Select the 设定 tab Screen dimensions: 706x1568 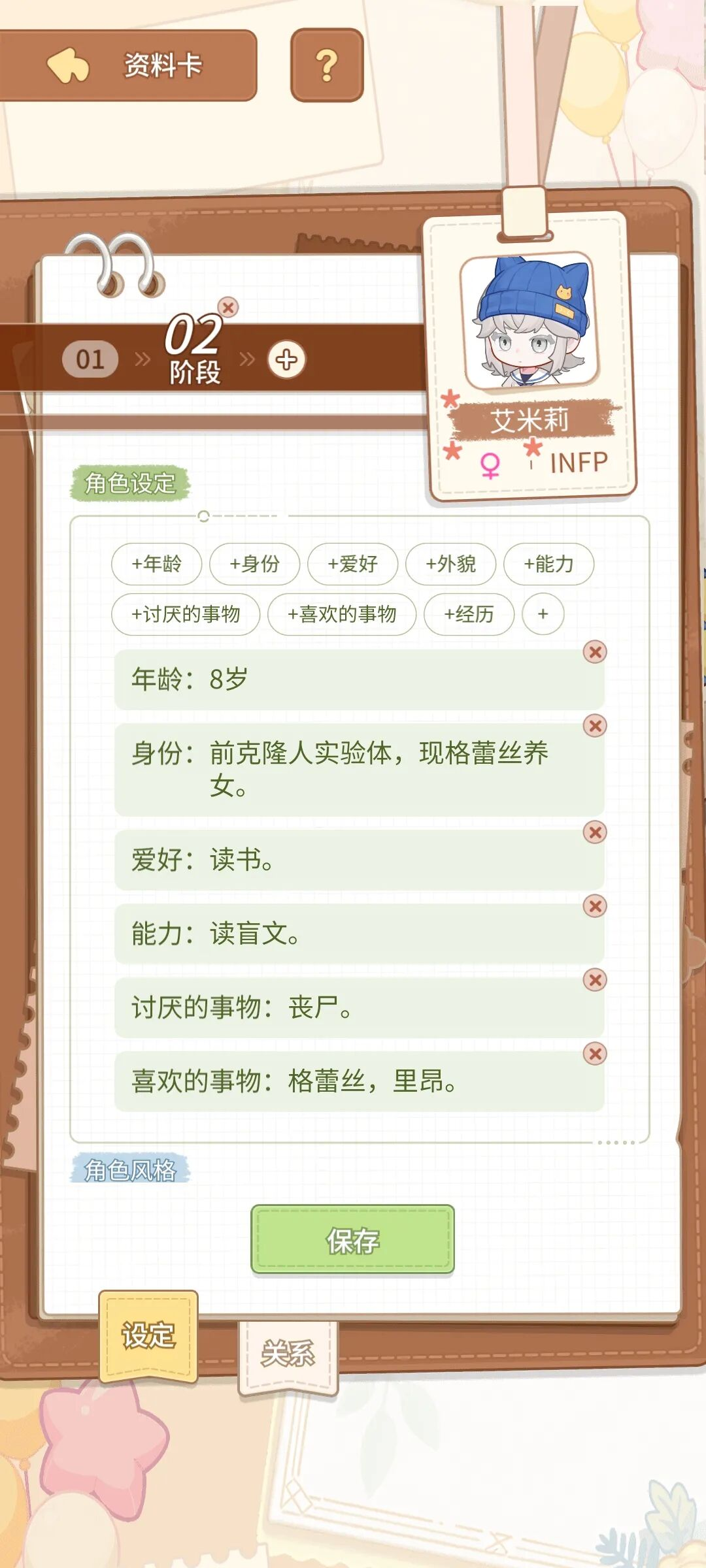click(x=148, y=1335)
